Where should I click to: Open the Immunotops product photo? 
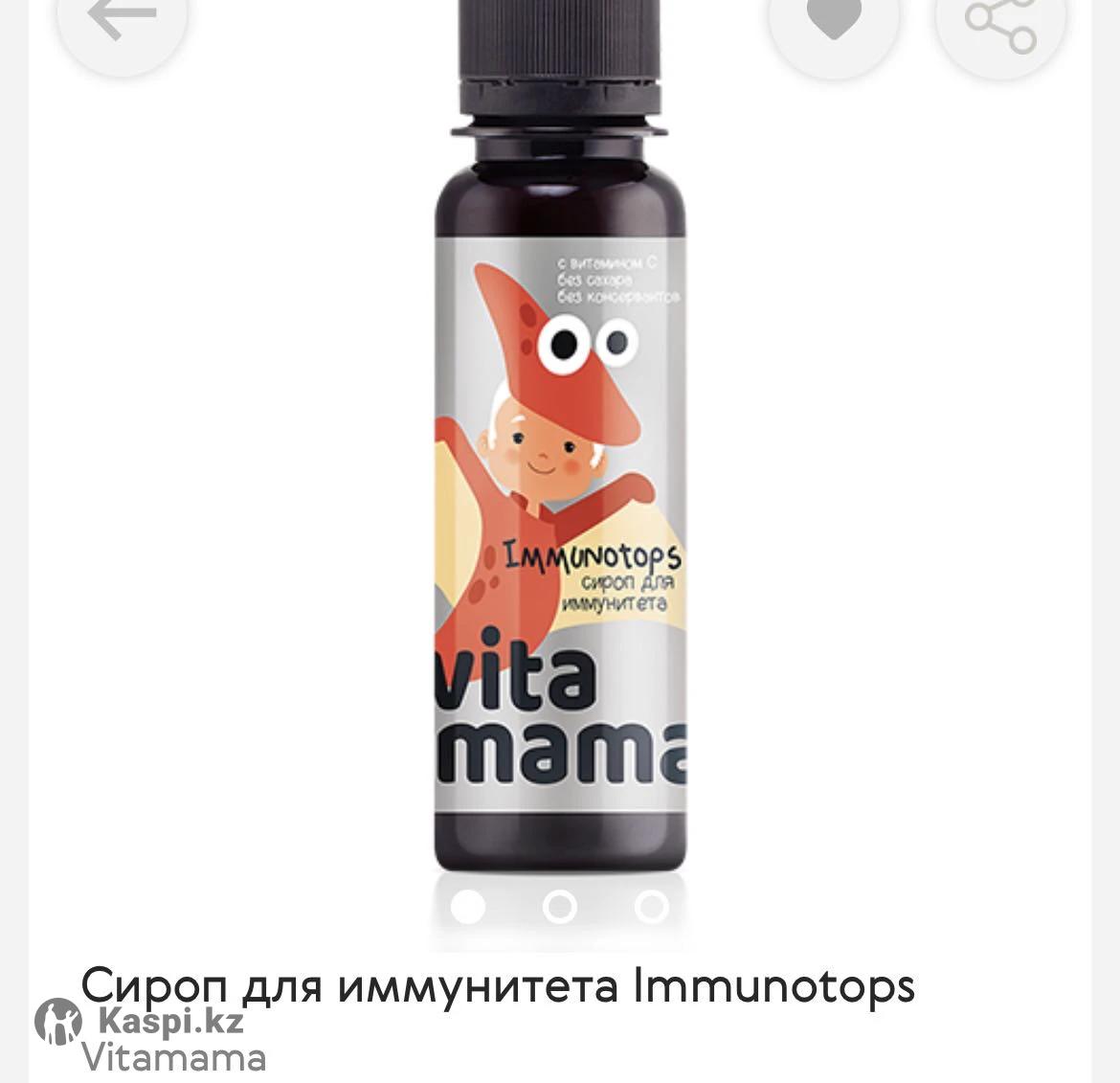tap(560, 479)
